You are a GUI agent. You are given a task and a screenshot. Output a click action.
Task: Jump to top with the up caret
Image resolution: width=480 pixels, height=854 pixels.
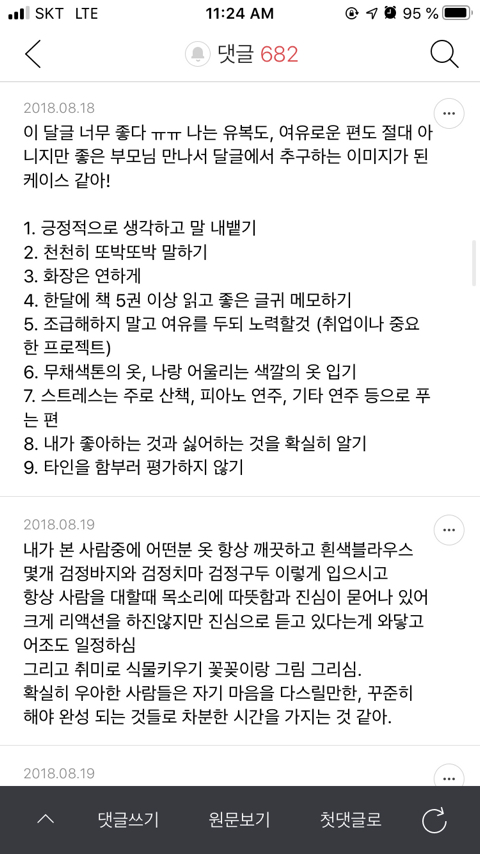[45, 819]
